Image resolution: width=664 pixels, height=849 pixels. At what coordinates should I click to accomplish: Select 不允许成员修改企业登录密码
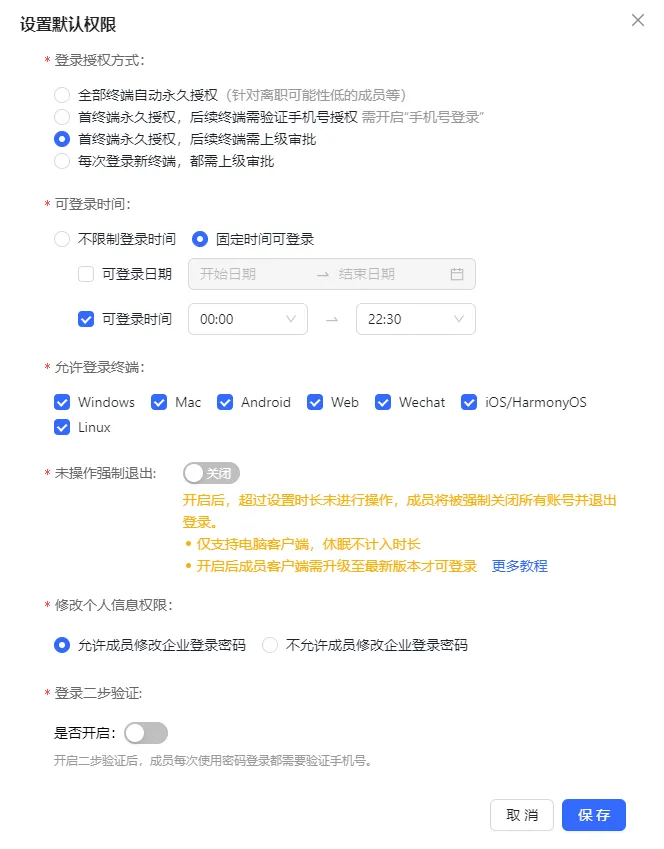[x=270, y=645]
